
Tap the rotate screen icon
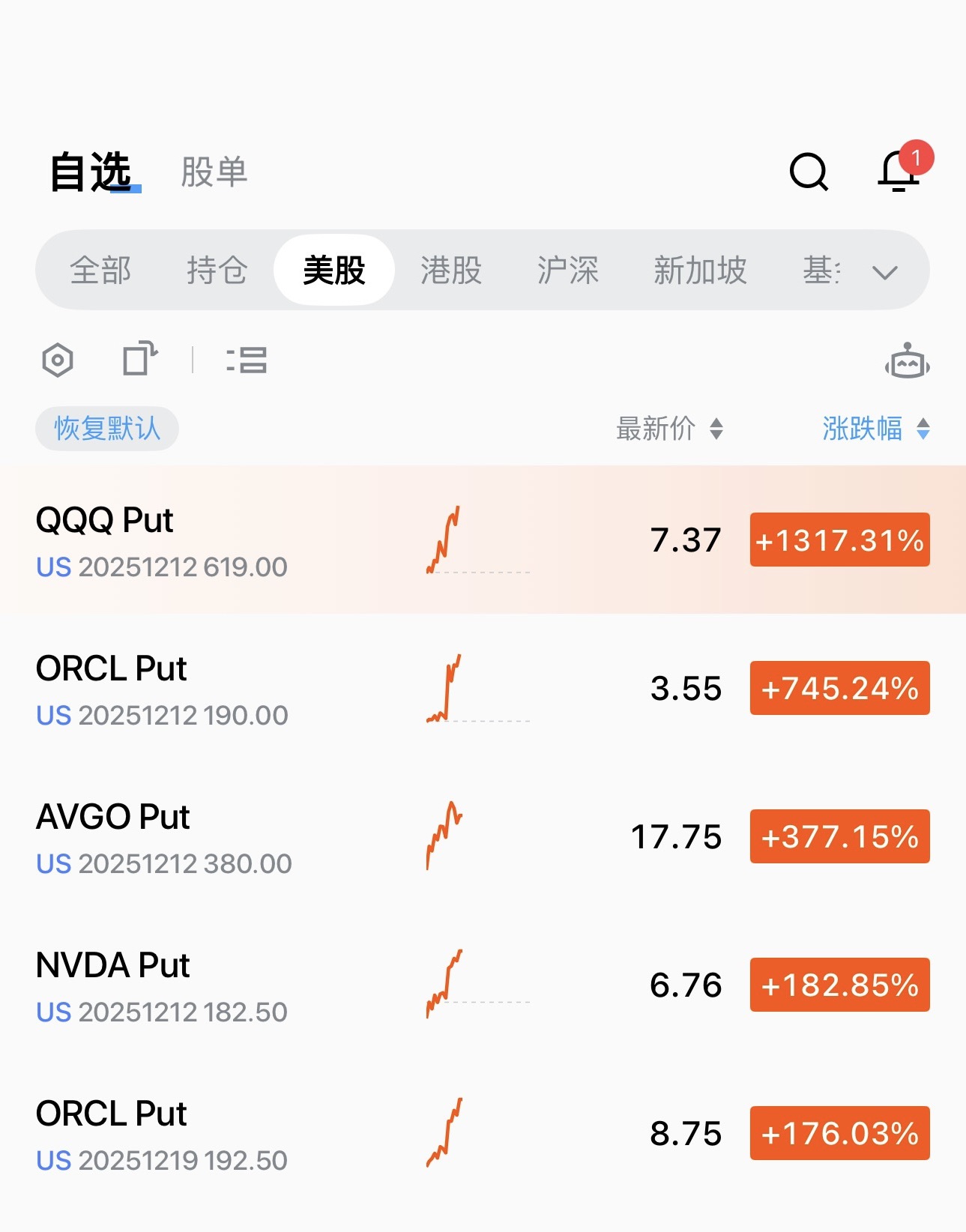(x=140, y=359)
